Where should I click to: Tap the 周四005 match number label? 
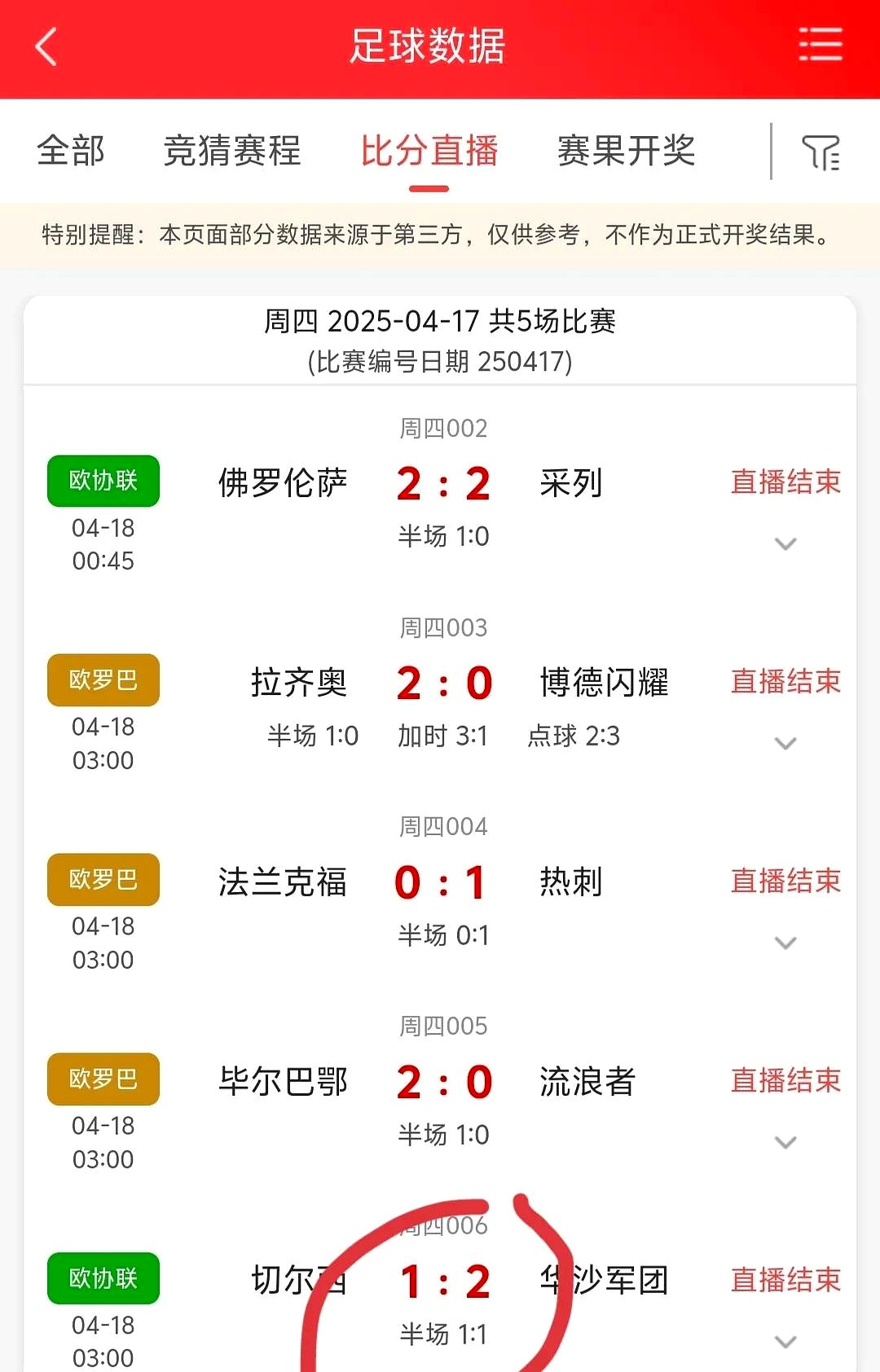pyautogui.click(x=442, y=1026)
